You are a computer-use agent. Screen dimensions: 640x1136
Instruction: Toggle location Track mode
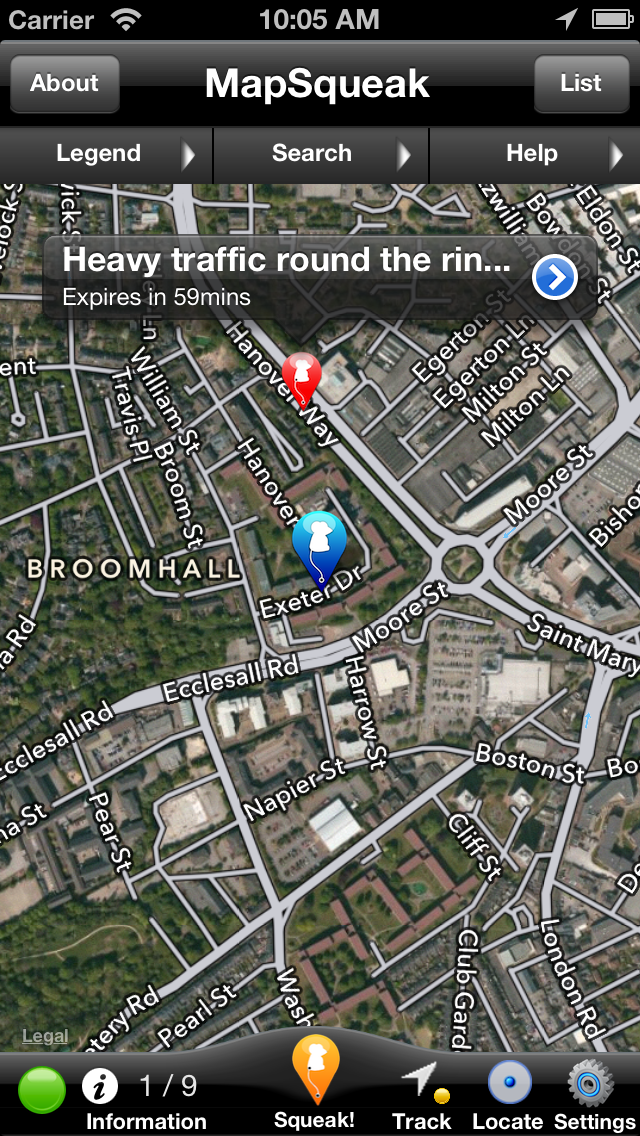[421, 1090]
